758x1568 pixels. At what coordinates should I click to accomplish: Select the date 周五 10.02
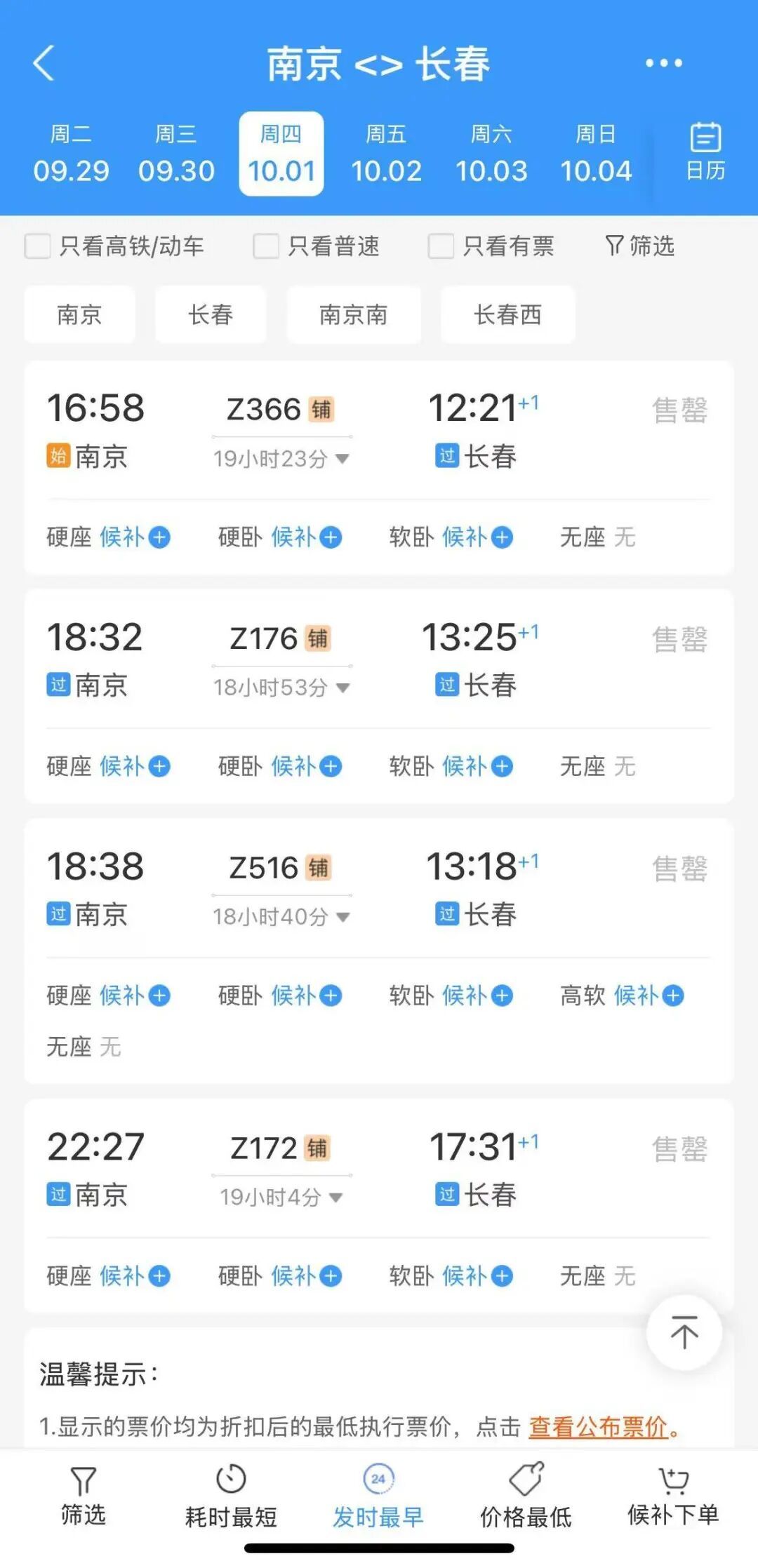coord(386,154)
